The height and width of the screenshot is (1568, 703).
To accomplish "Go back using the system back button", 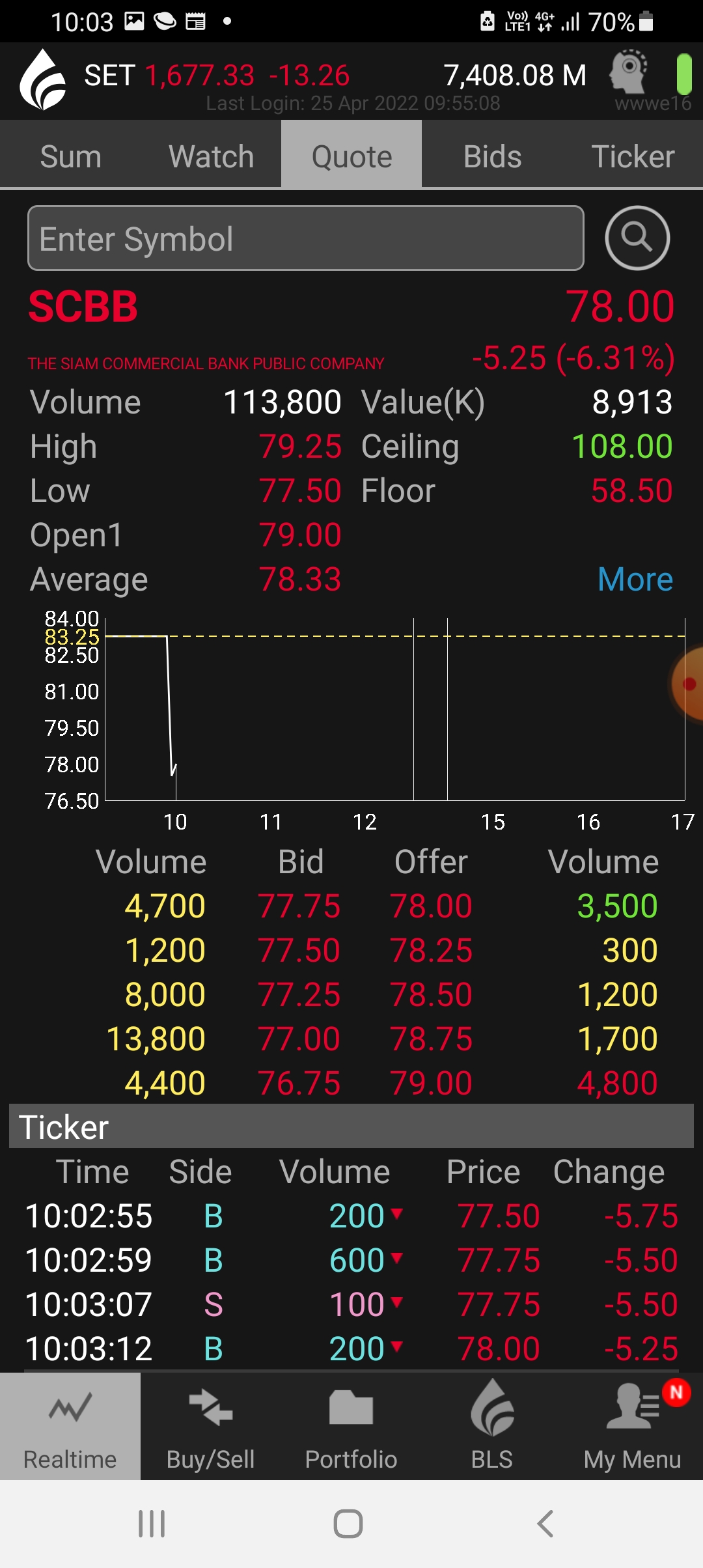I will coord(545,1524).
